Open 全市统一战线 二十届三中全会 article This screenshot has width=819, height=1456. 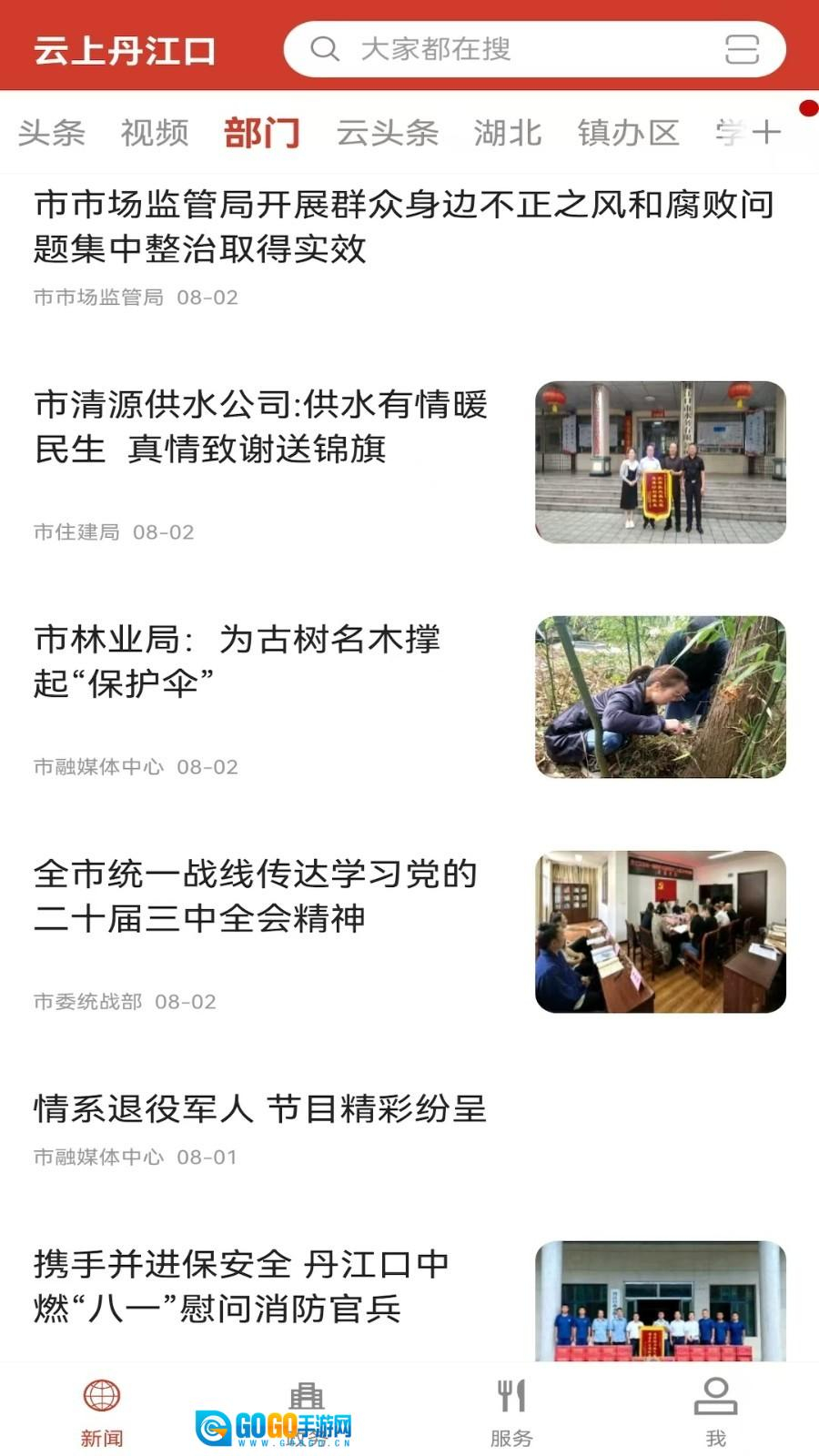pyautogui.click(x=256, y=895)
